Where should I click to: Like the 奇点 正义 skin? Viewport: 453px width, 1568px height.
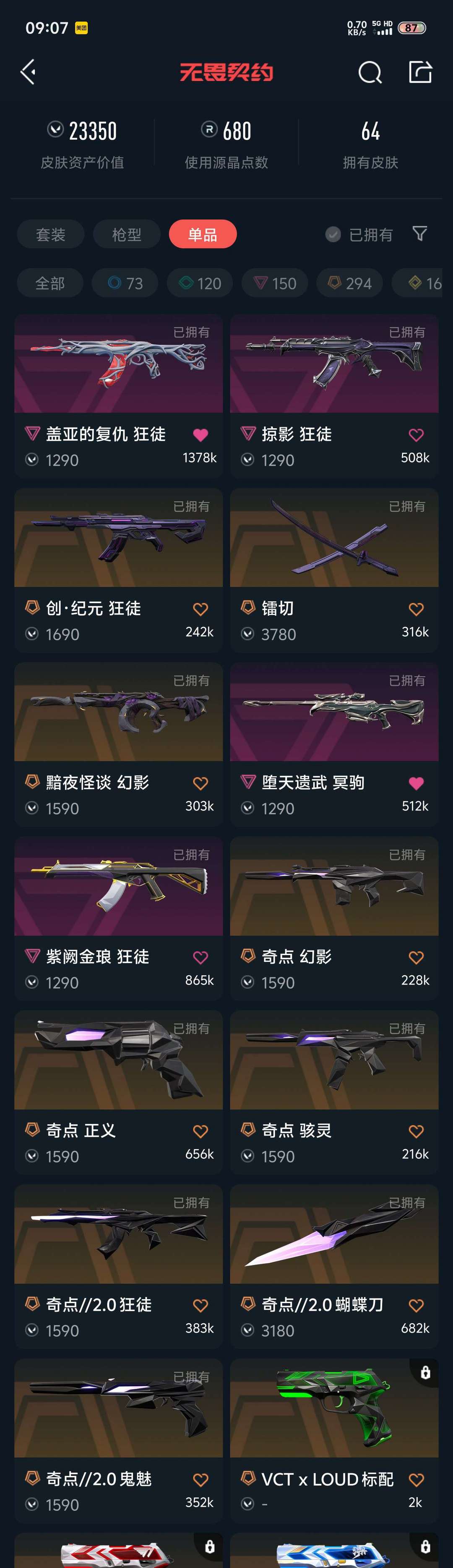pos(200,1131)
